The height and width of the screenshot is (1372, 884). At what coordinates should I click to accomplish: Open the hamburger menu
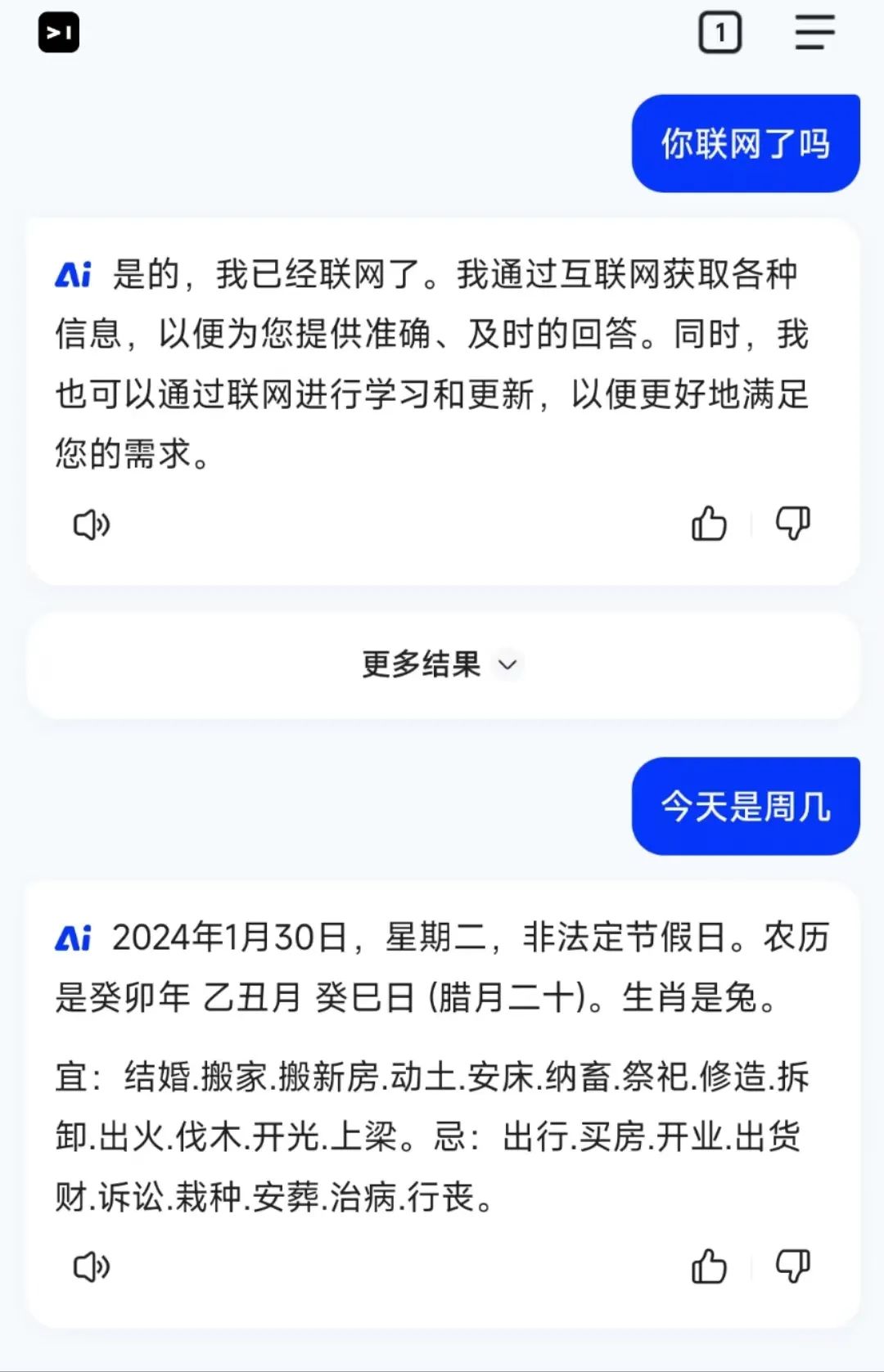[814, 34]
